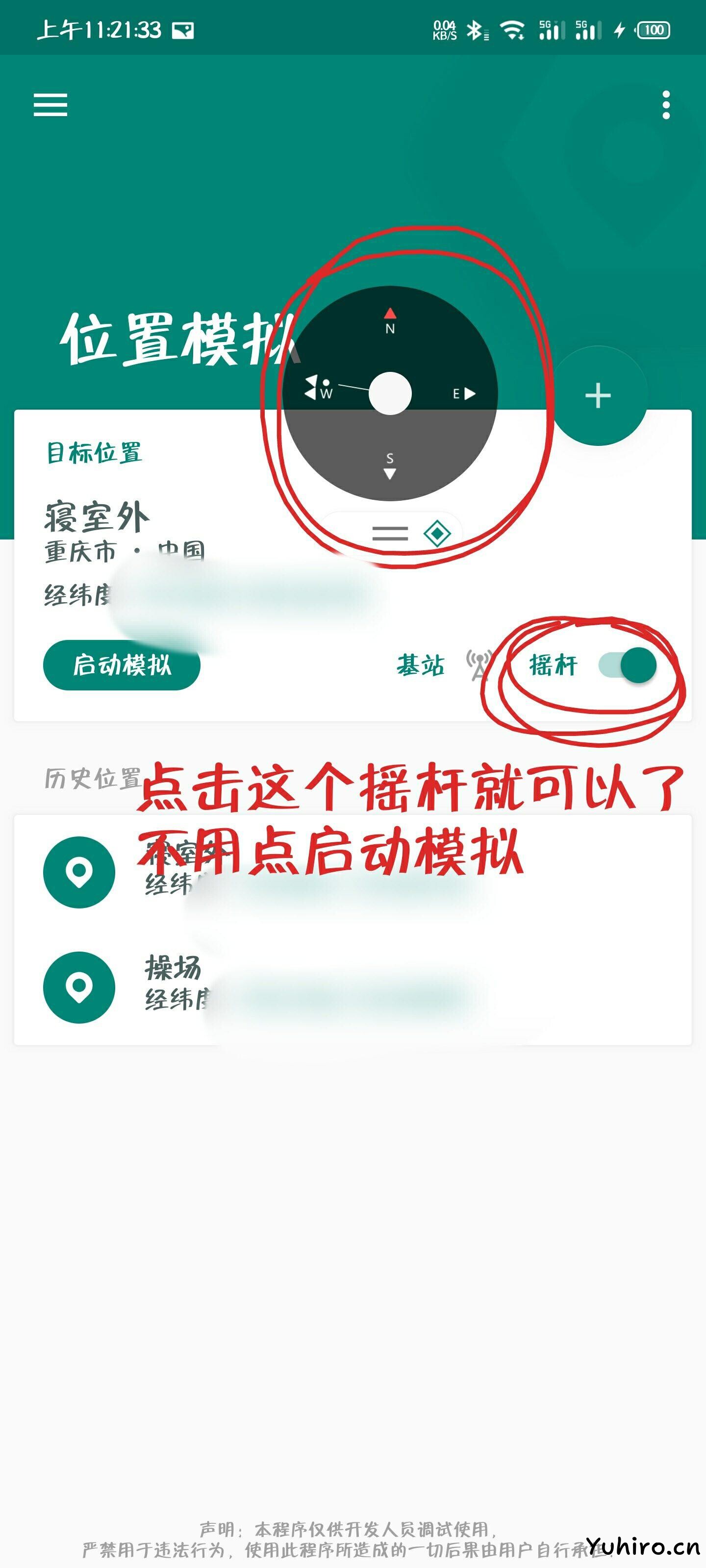Screen dimensions: 706x1568
Task: Move west with the joystick W arrow
Action: click(x=311, y=387)
